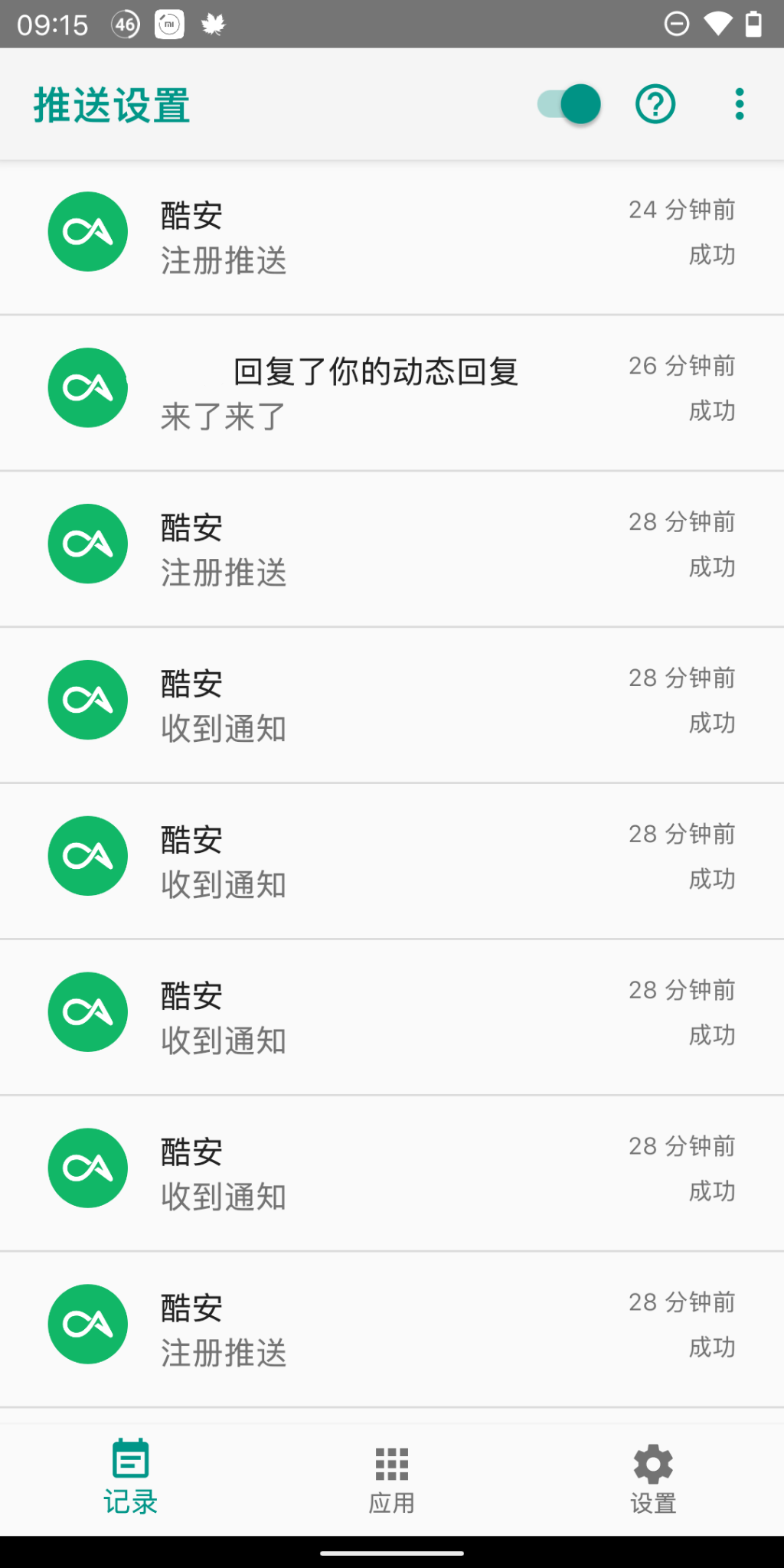The height and width of the screenshot is (1568, 784).
Task: Tap the Coolapk icon on the first record
Action: click(x=87, y=231)
